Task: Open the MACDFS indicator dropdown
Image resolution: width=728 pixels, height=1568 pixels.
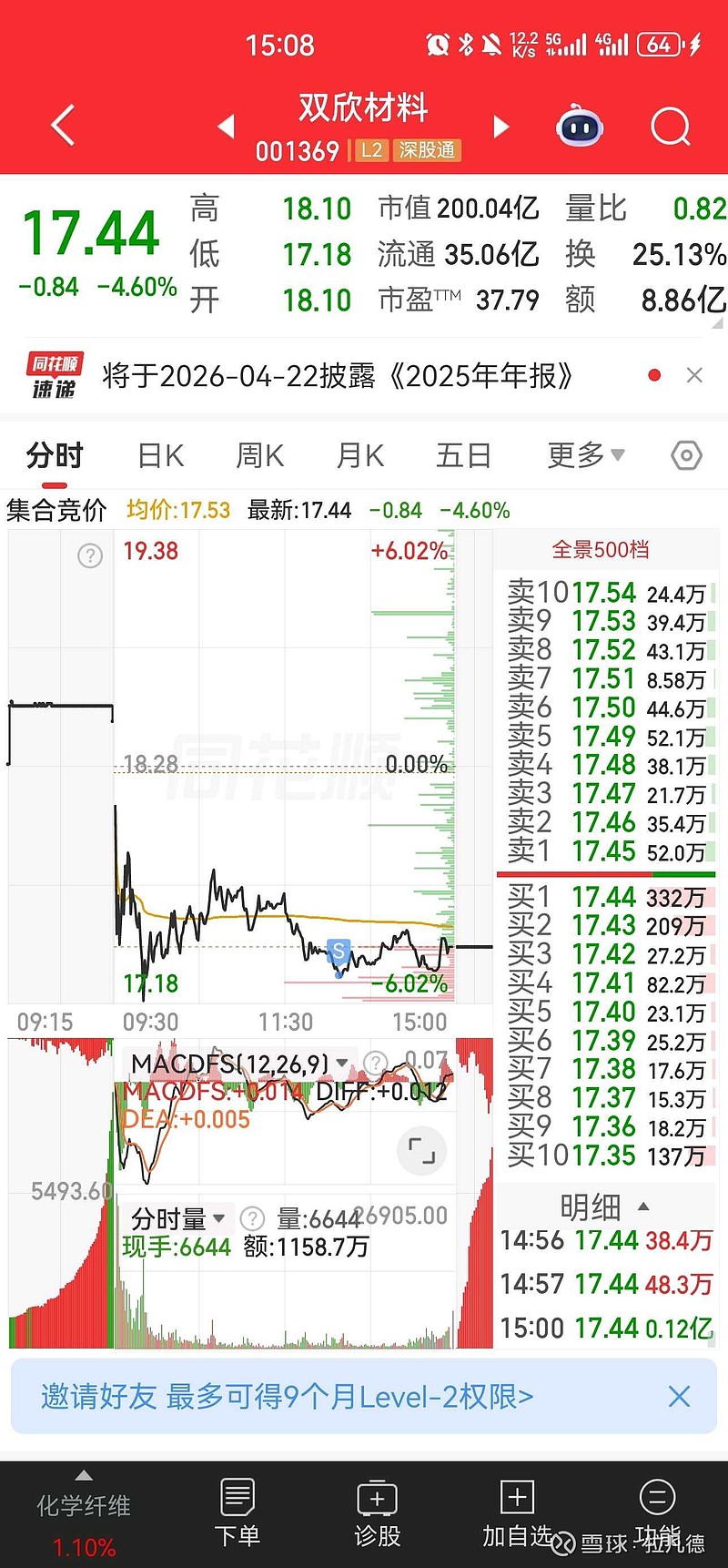Action: click(343, 1062)
